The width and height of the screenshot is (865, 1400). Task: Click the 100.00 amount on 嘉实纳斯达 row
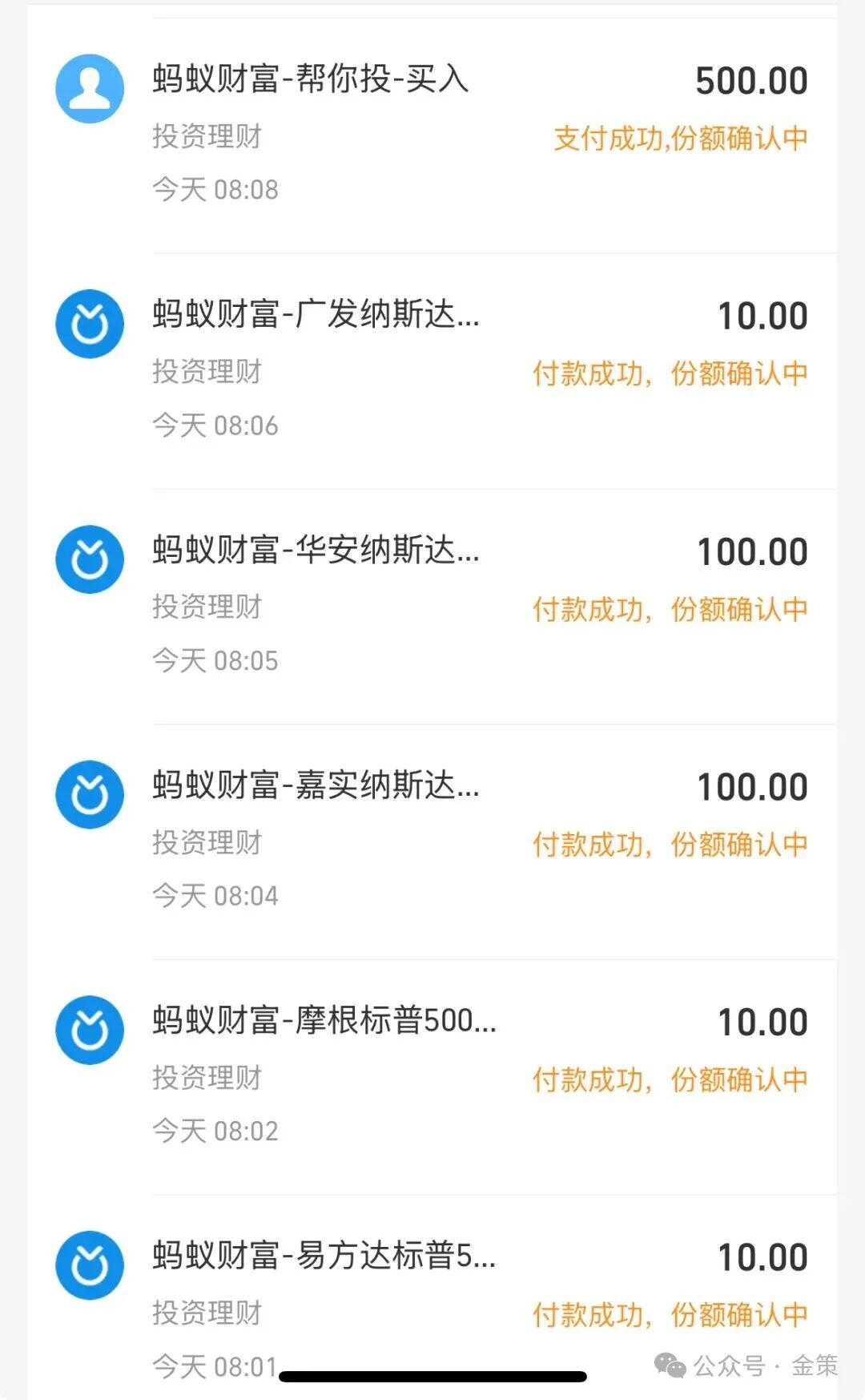click(753, 786)
